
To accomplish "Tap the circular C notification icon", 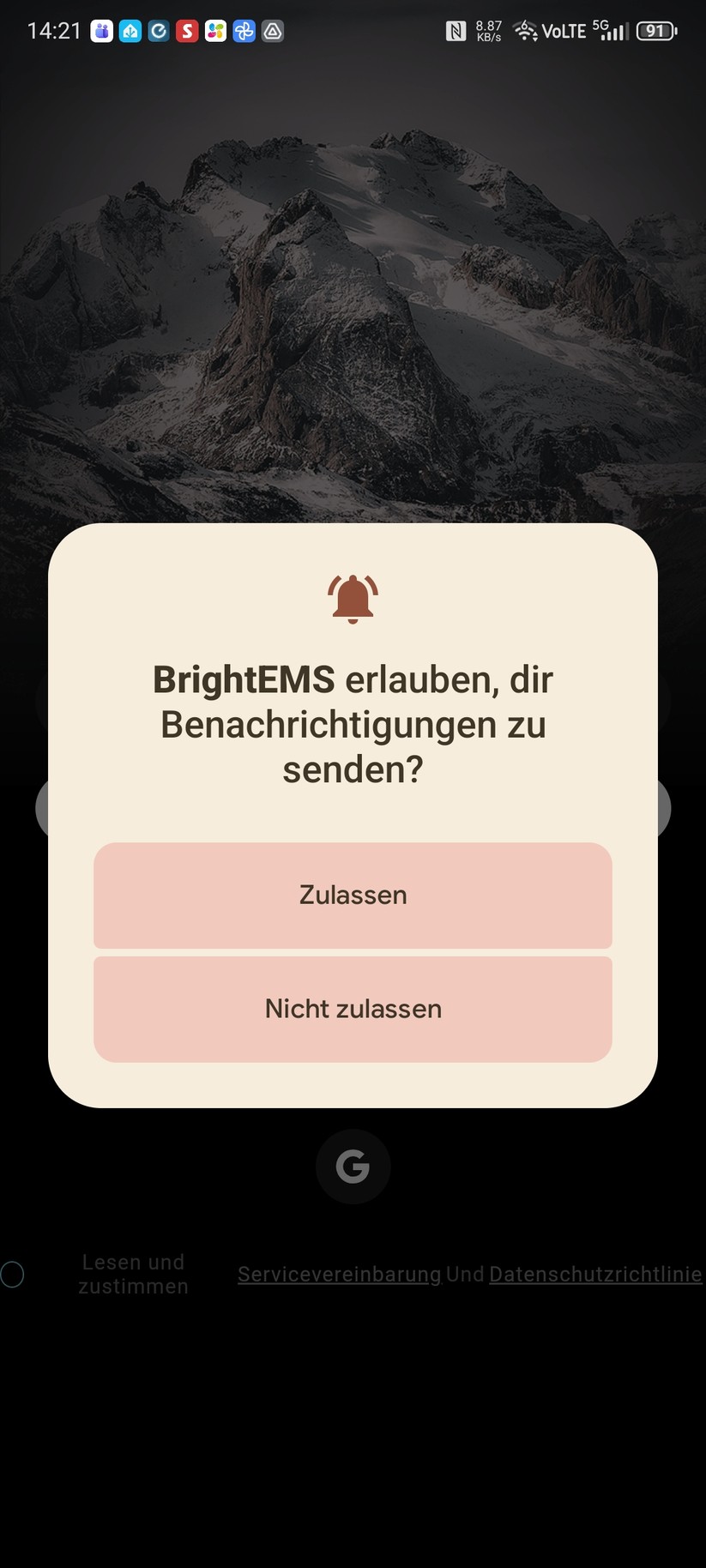I will point(160,31).
